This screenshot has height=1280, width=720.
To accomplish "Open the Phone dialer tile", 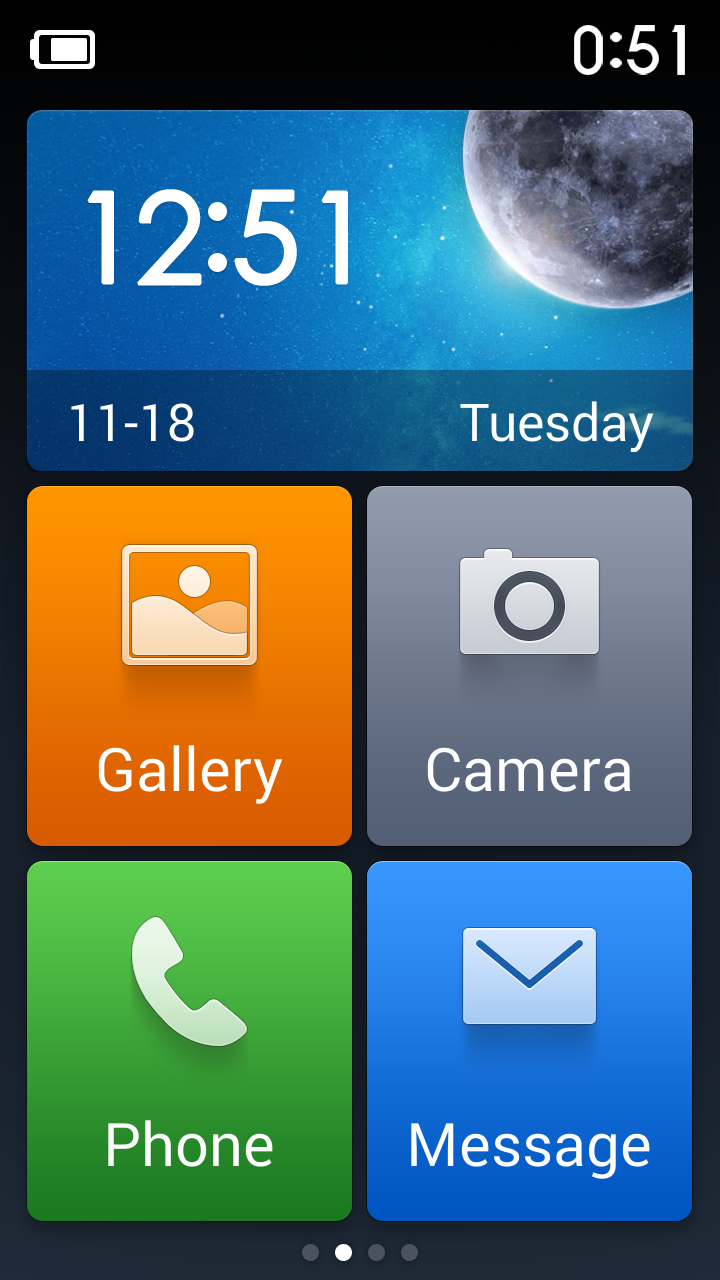I will point(189,1041).
